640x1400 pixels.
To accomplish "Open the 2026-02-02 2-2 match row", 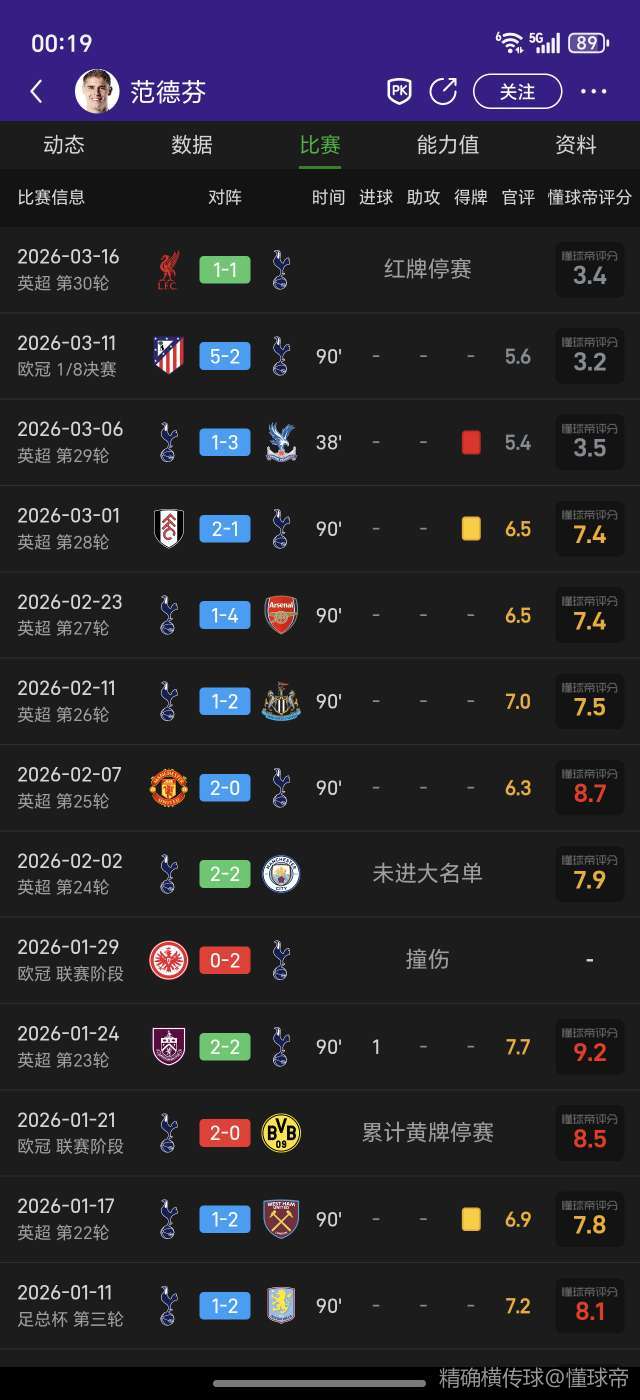I will click(x=320, y=874).
